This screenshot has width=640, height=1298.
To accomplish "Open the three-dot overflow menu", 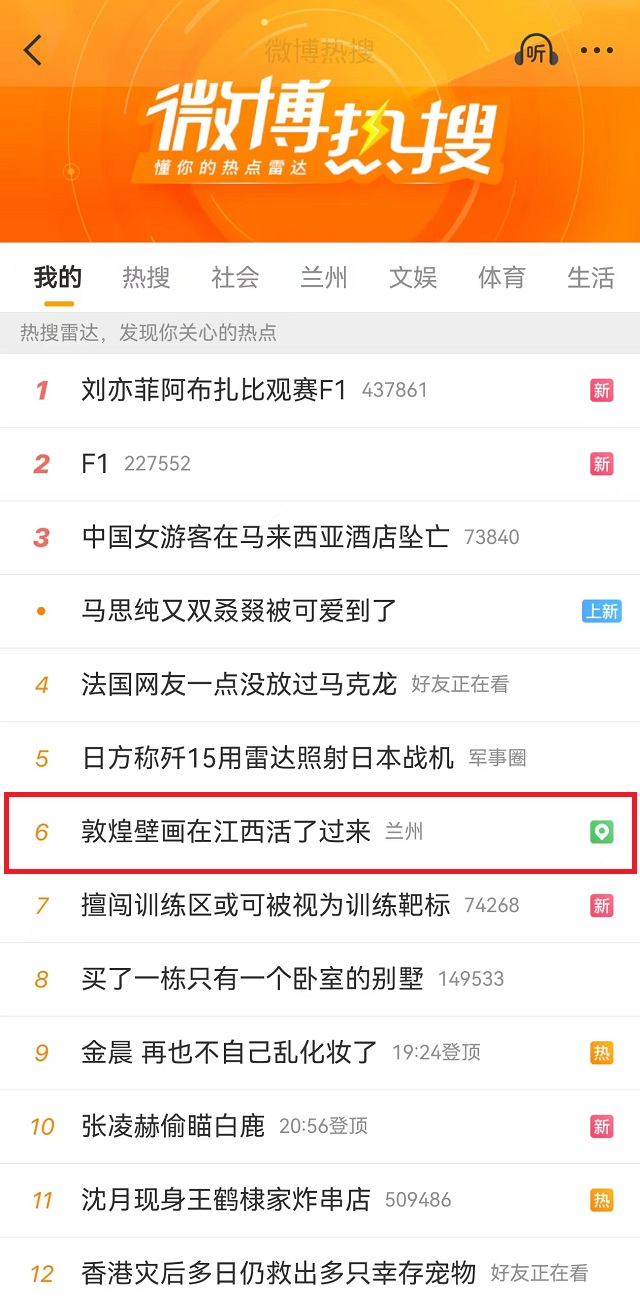I will click(597, 51).
